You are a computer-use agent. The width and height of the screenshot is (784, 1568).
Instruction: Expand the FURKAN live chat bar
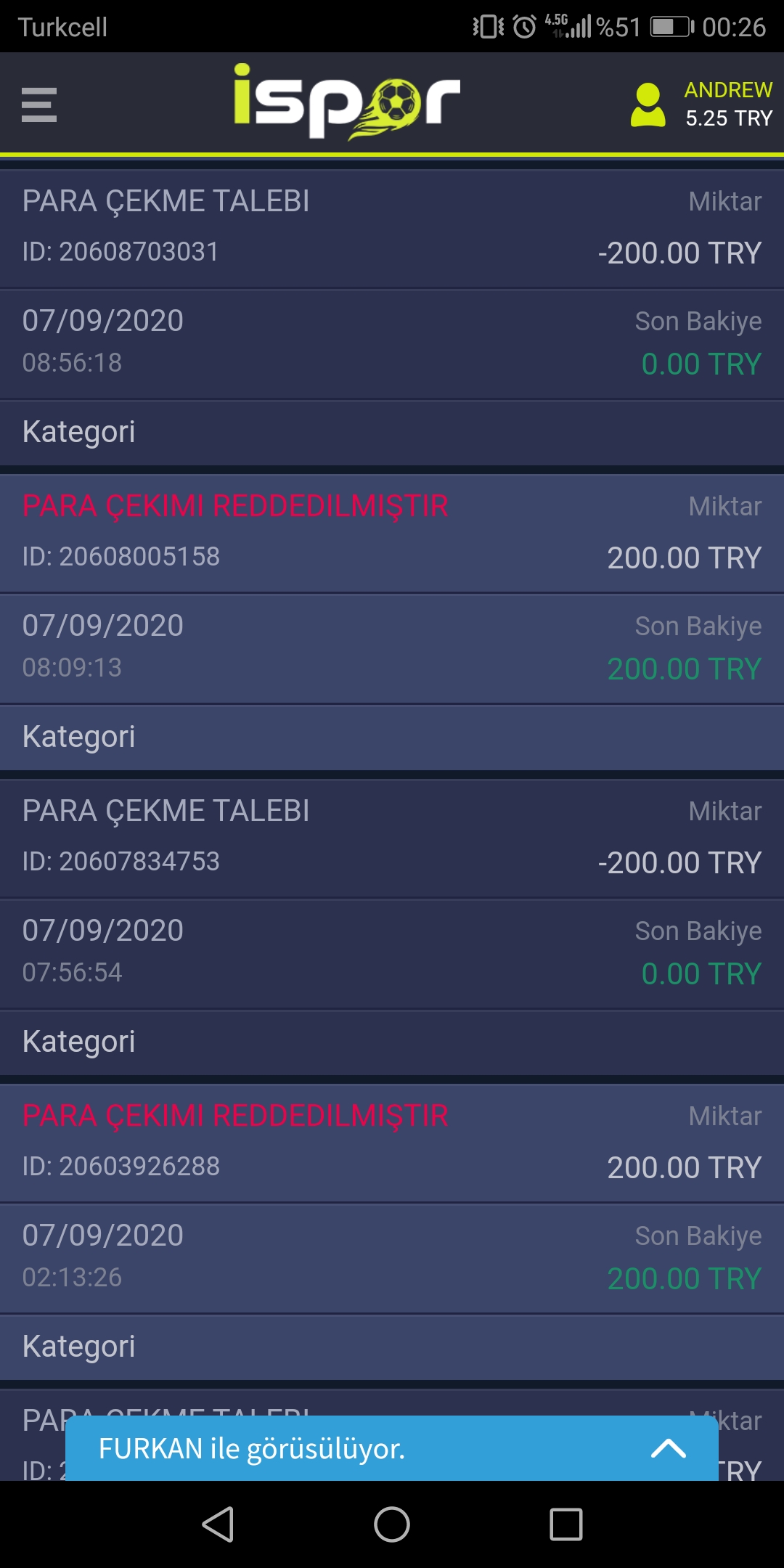coord(392,1448)
